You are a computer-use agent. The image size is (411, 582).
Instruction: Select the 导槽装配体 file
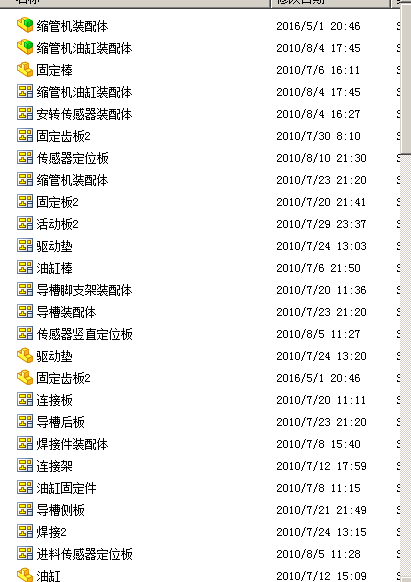pyautogui.click(x=66, y=312)
